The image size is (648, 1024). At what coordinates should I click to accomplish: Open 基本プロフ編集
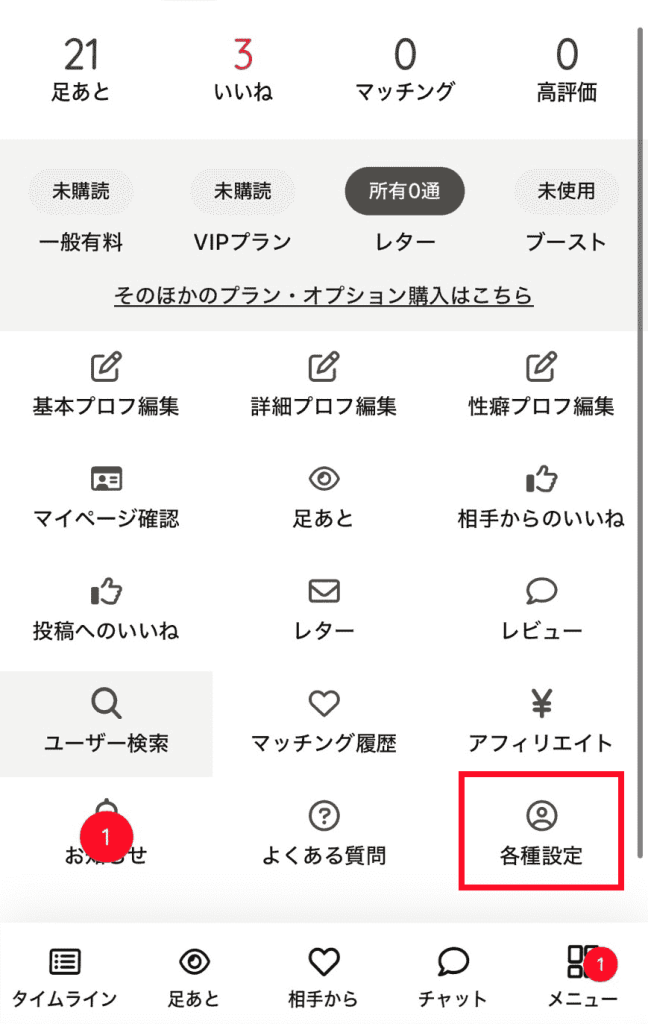pyautogui.click(x=106, y=385)
